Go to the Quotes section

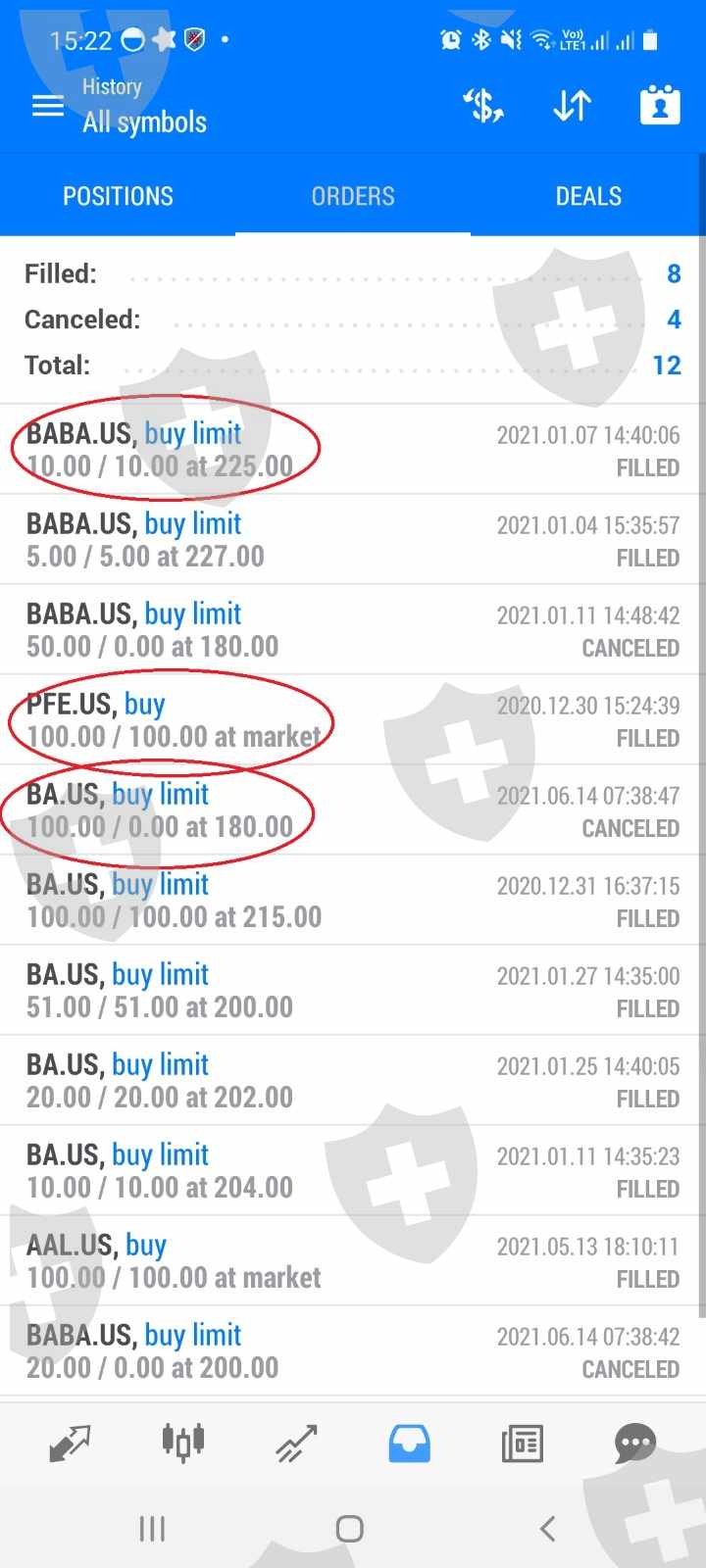tap(70, 1443)
